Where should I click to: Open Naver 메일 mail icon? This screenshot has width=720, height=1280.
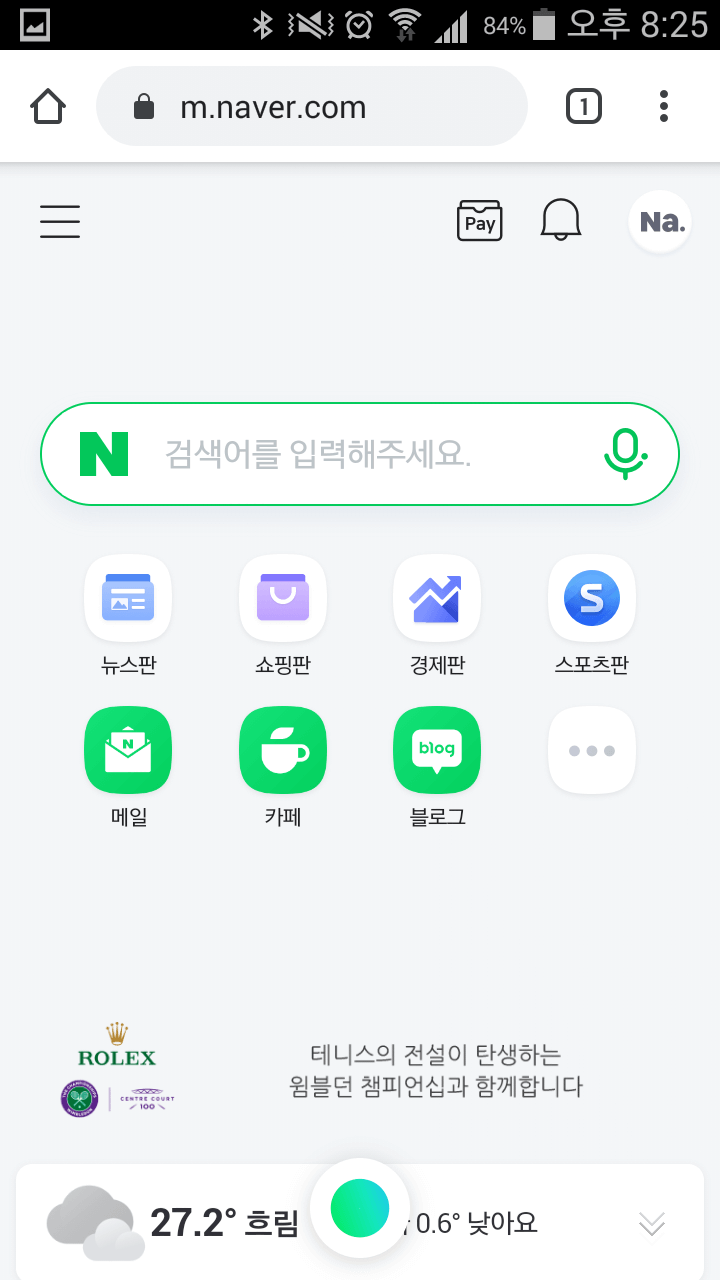[128, 750]
